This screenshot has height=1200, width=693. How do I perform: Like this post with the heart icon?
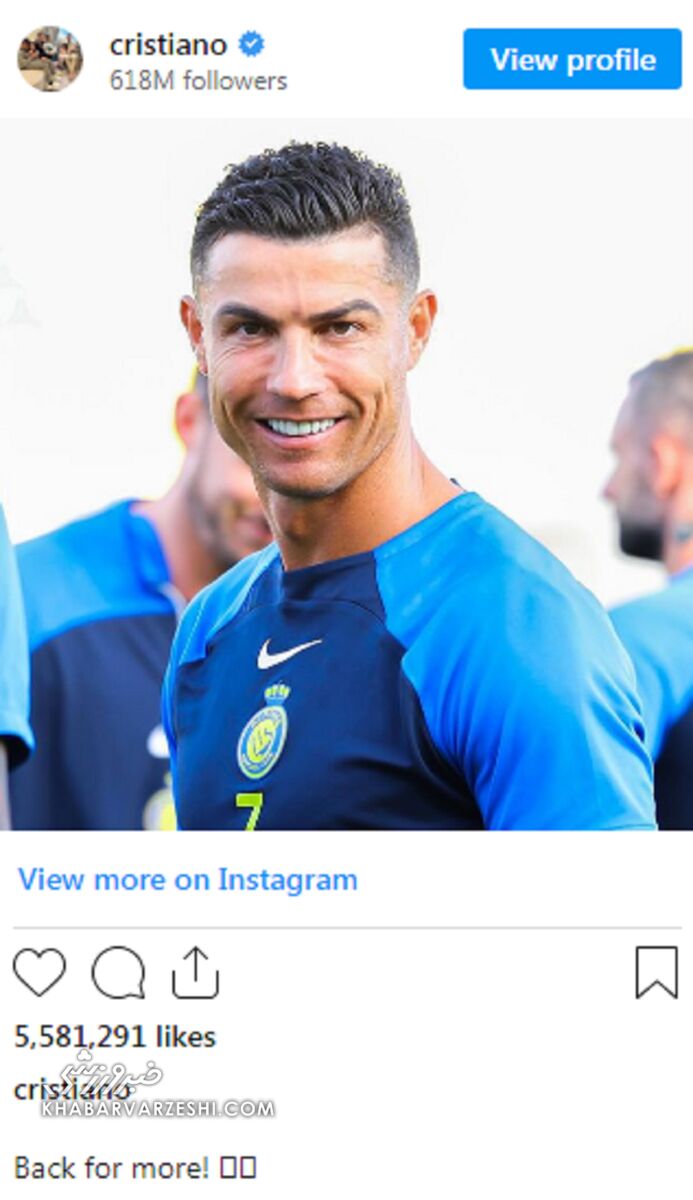[x=40, y=972]
